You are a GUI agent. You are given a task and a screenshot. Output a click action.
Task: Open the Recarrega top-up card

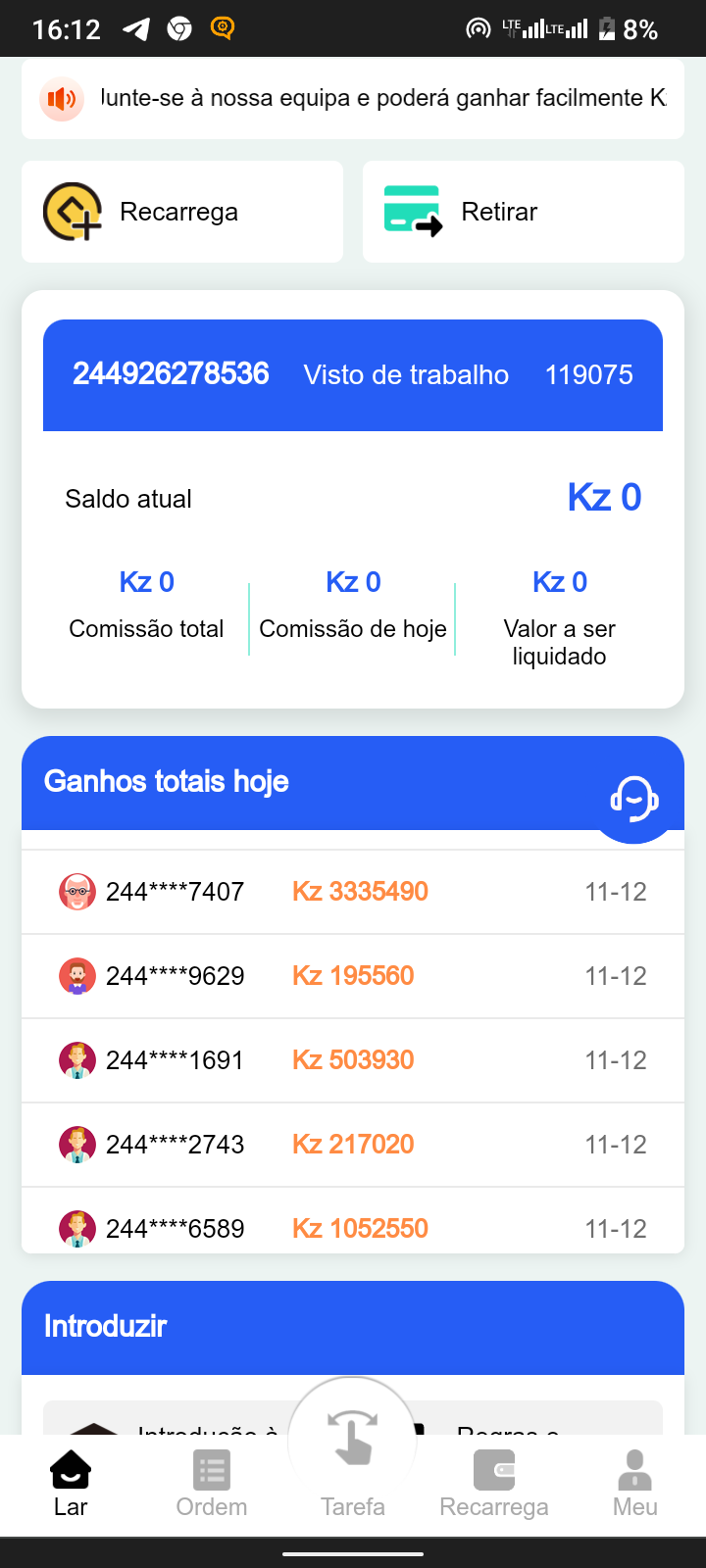[x=182, y=212]
